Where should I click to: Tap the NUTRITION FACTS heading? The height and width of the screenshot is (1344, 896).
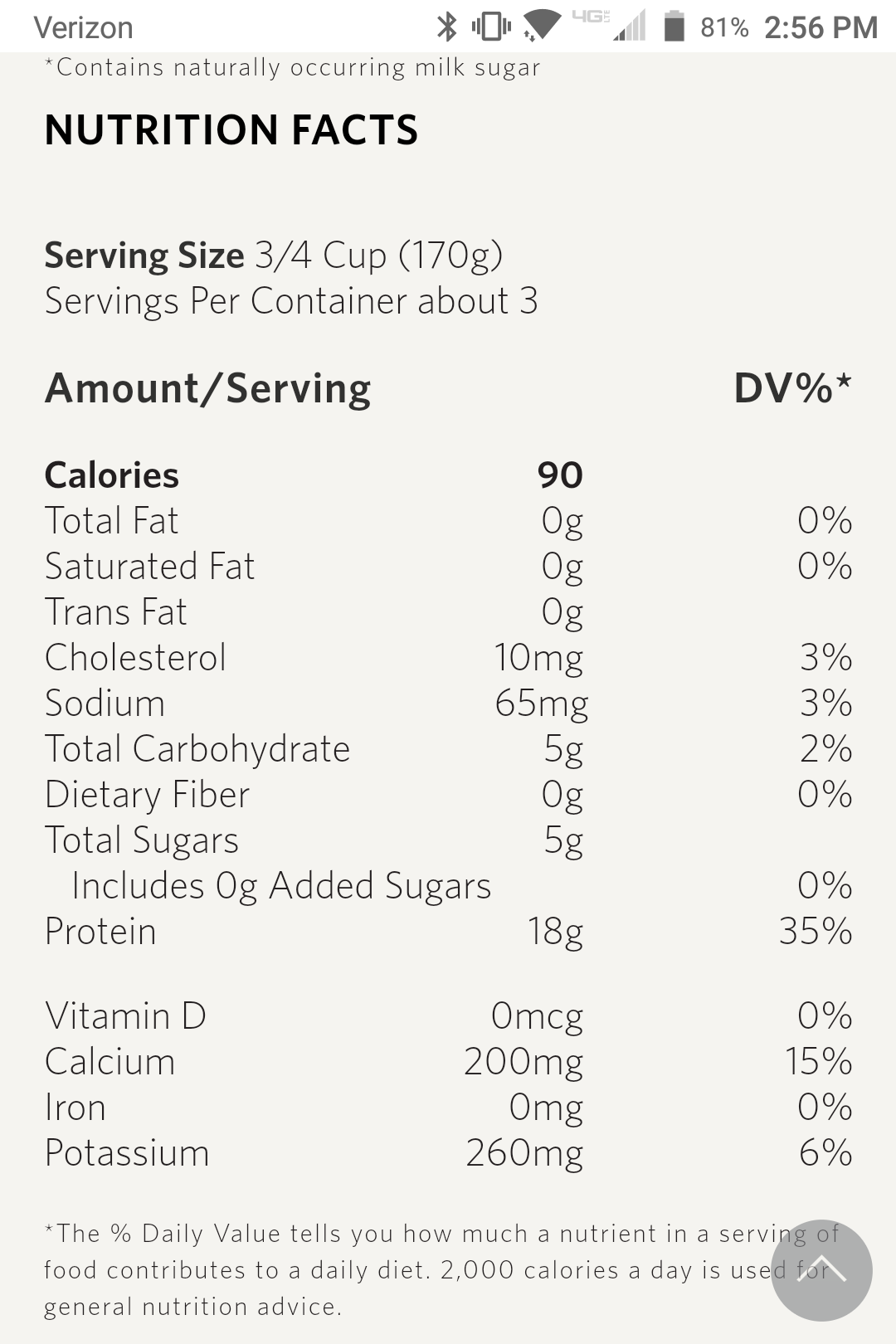[231, 130]
